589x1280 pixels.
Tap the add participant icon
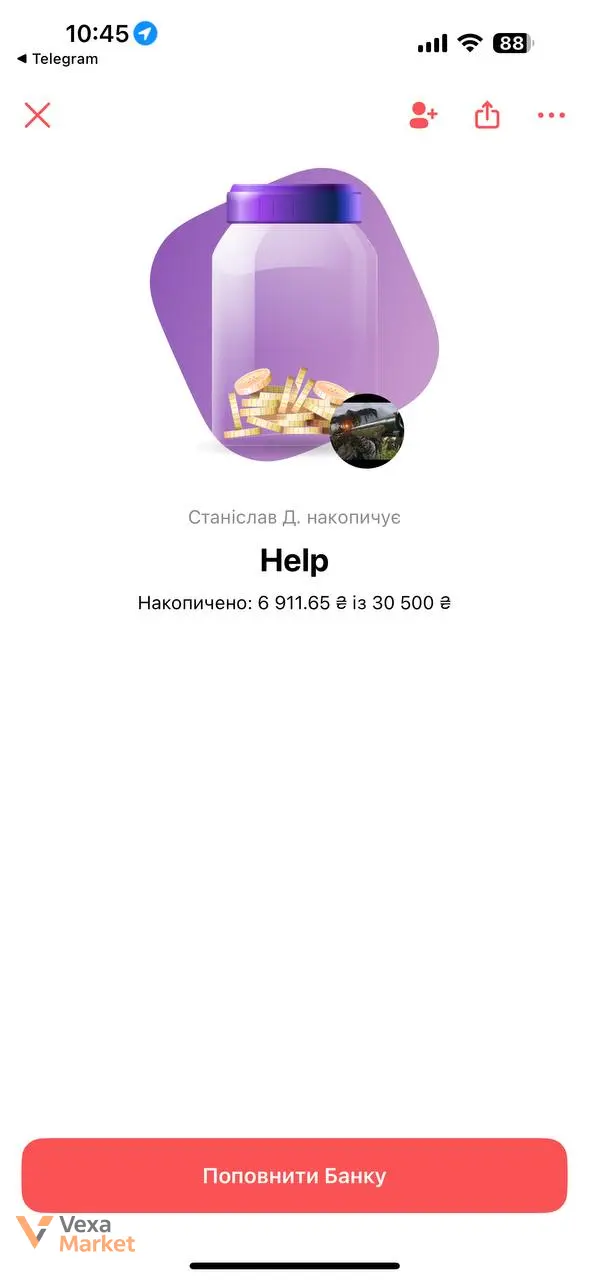pos(423,115)
